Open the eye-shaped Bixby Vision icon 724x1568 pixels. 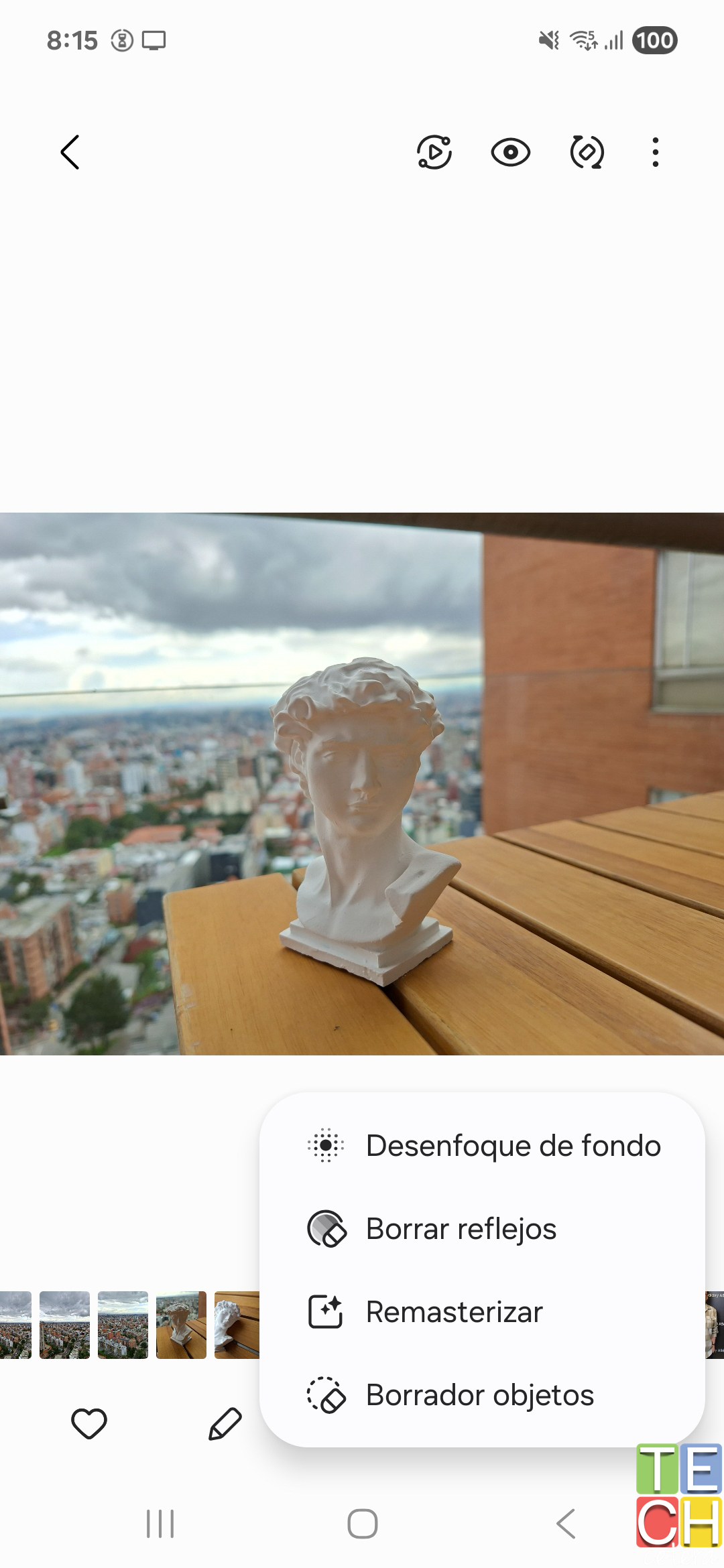510,152
